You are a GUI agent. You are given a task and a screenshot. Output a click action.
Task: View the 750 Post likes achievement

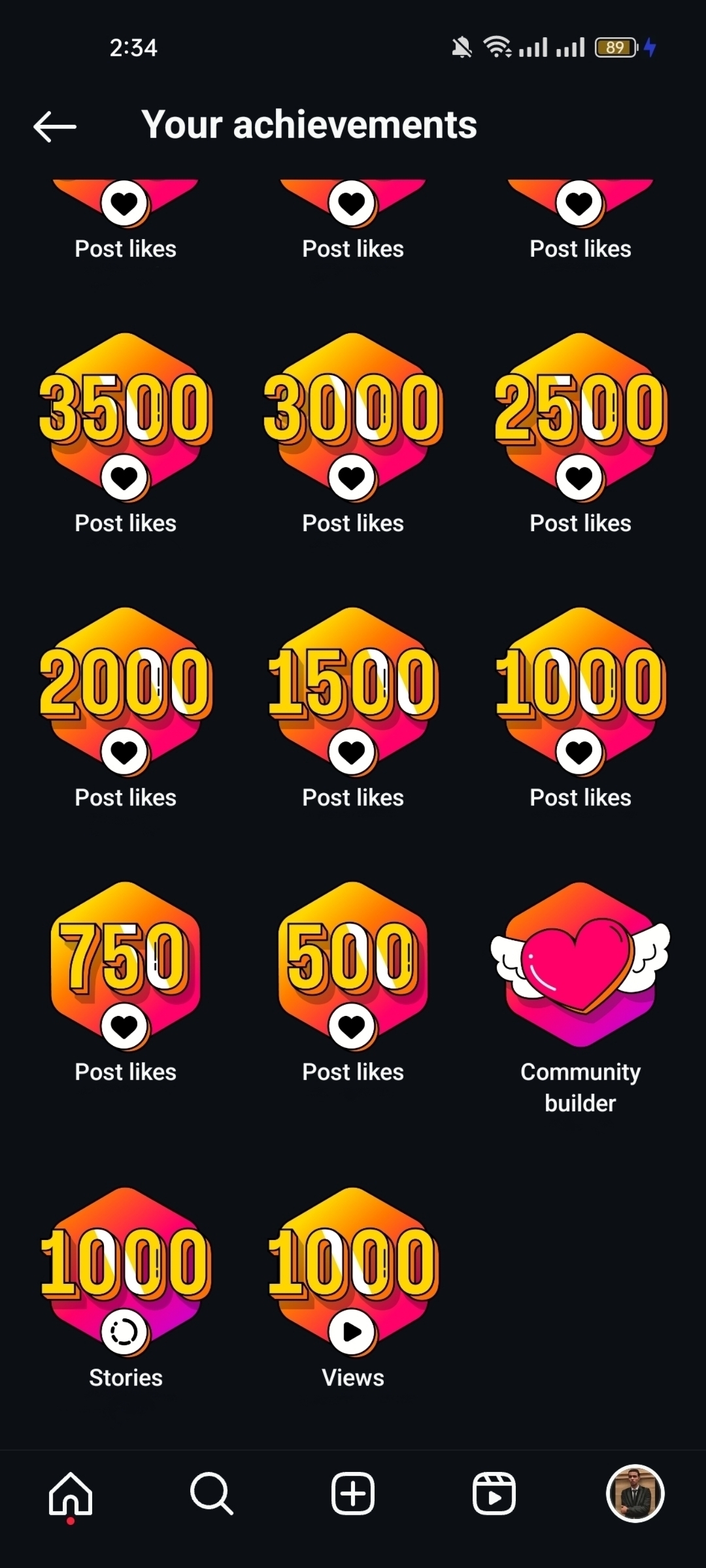126,967
